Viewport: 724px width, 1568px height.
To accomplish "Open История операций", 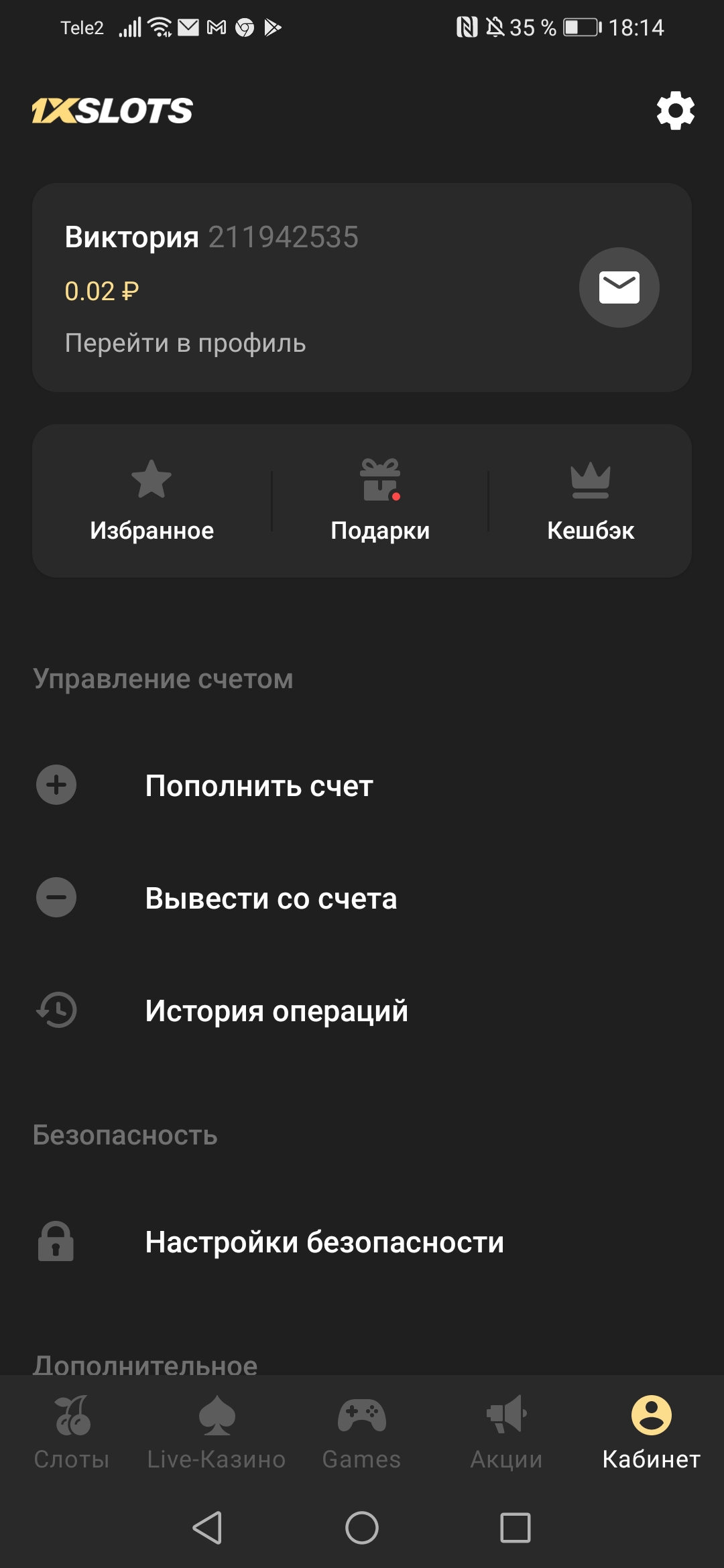I will 276,1010.
